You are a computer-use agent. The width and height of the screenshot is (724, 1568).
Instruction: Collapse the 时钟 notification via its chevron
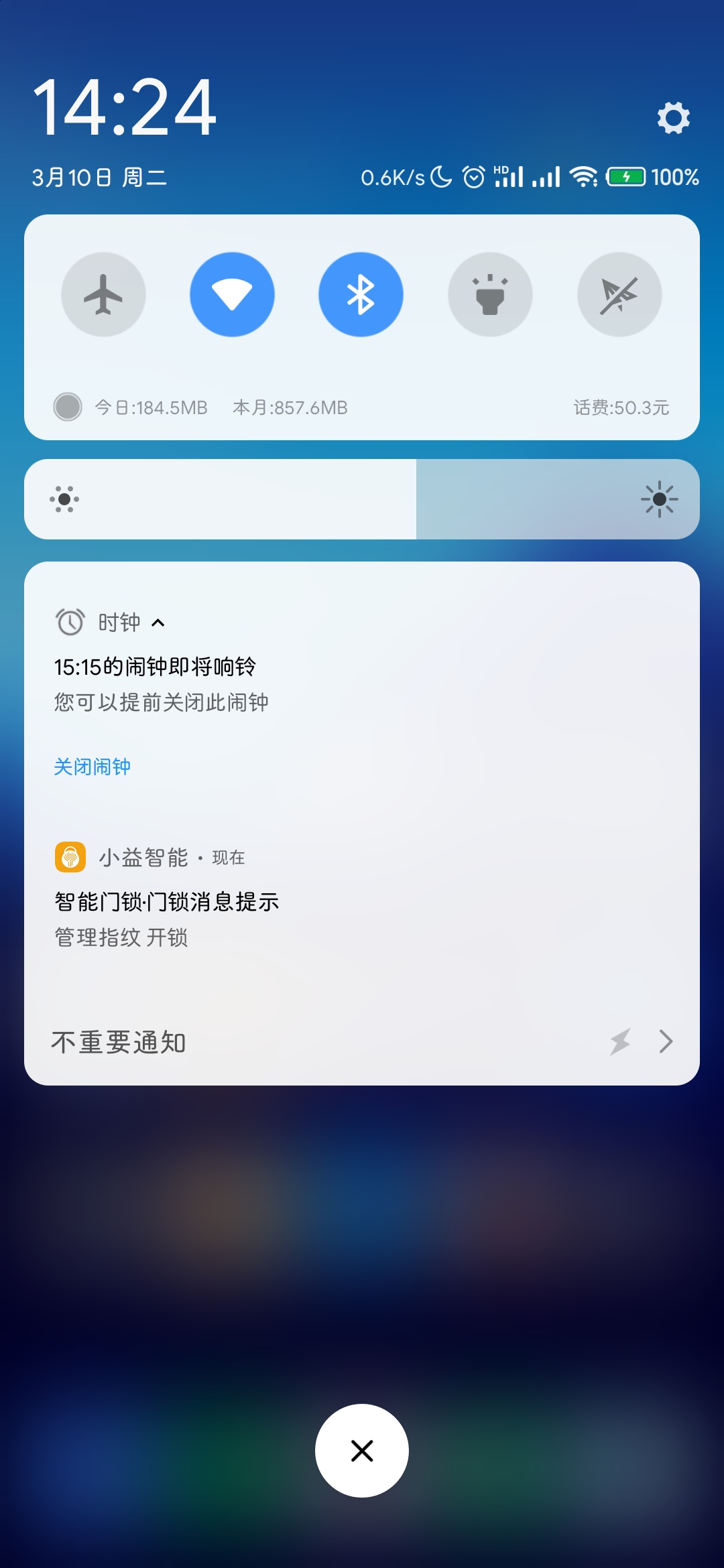point(159,622)
